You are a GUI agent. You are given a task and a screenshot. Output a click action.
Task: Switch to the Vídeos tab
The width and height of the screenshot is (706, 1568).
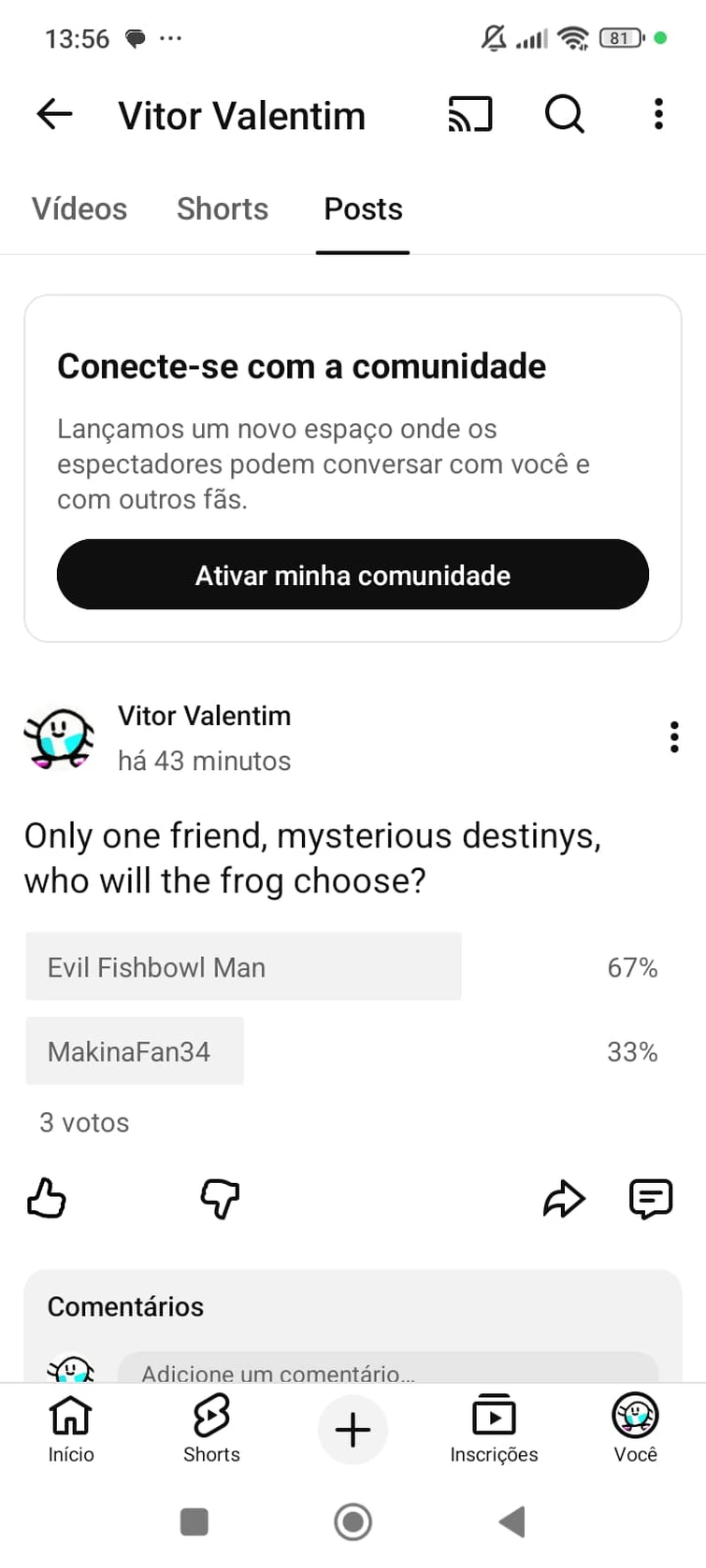click(x=79, y=208)
